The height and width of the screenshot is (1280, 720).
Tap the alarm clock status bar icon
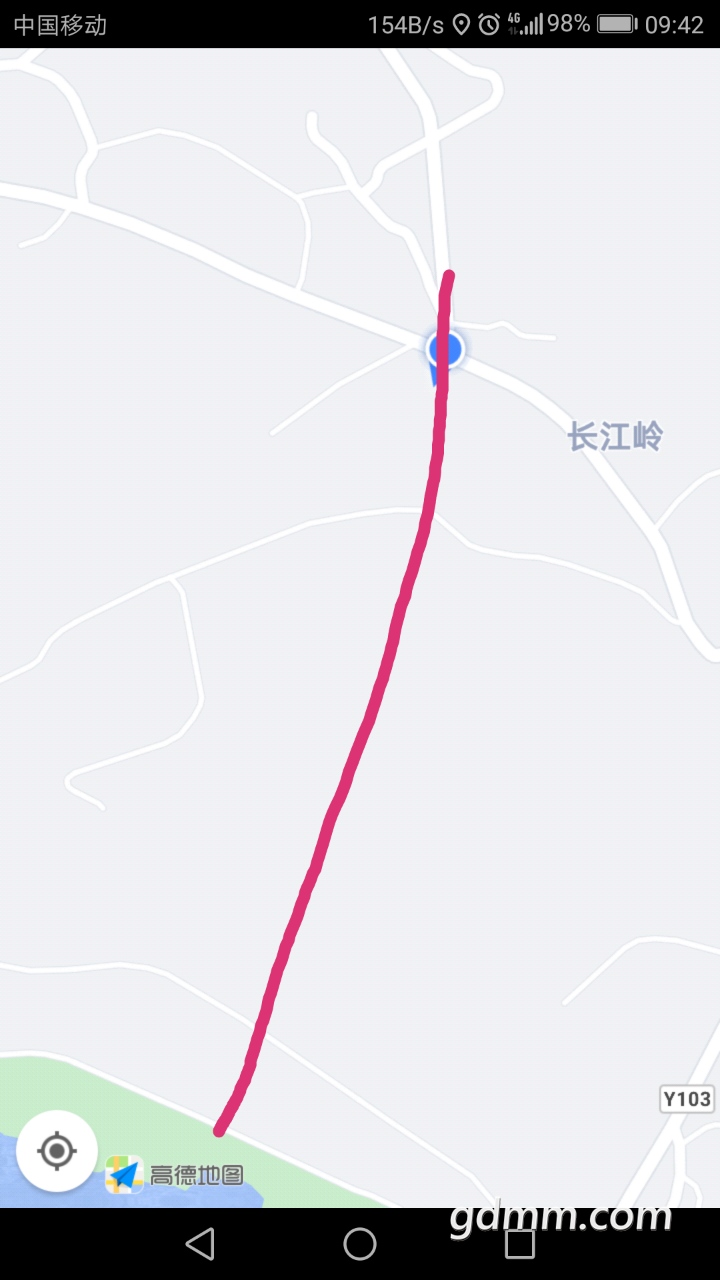489,22
